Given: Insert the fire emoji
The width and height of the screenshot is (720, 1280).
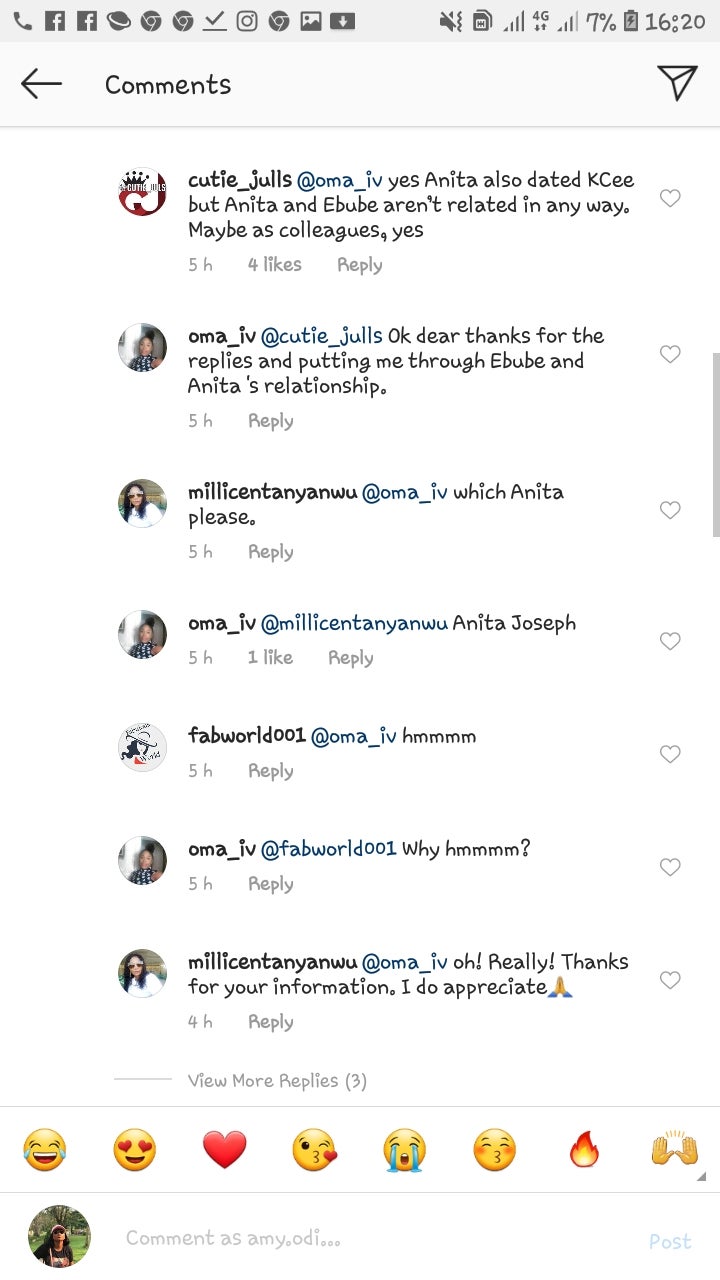Looking at the screenshot, I should point(584,1150).
